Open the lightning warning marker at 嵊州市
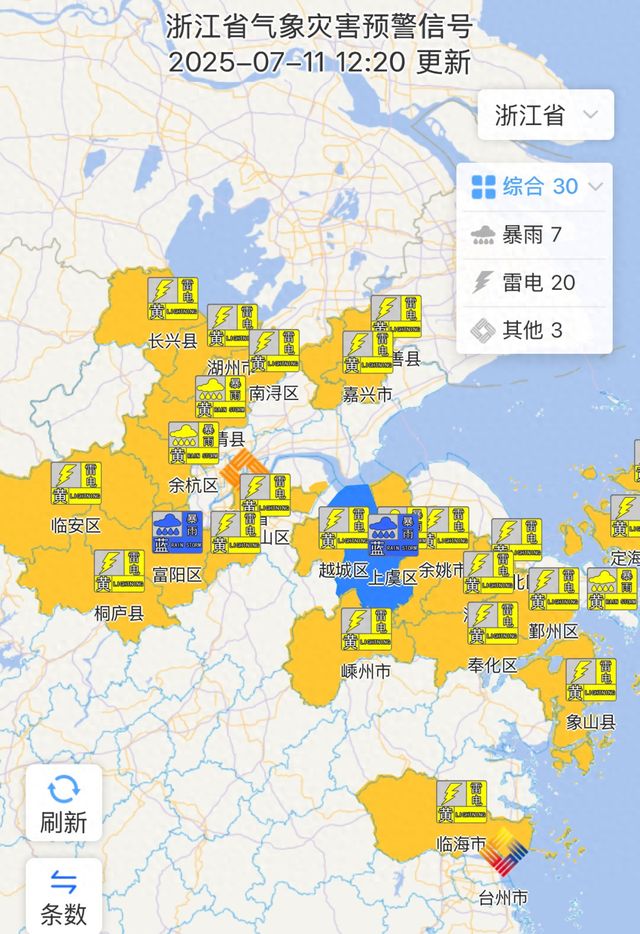Viewport: 640px width, 934px height. pos(366,629)
